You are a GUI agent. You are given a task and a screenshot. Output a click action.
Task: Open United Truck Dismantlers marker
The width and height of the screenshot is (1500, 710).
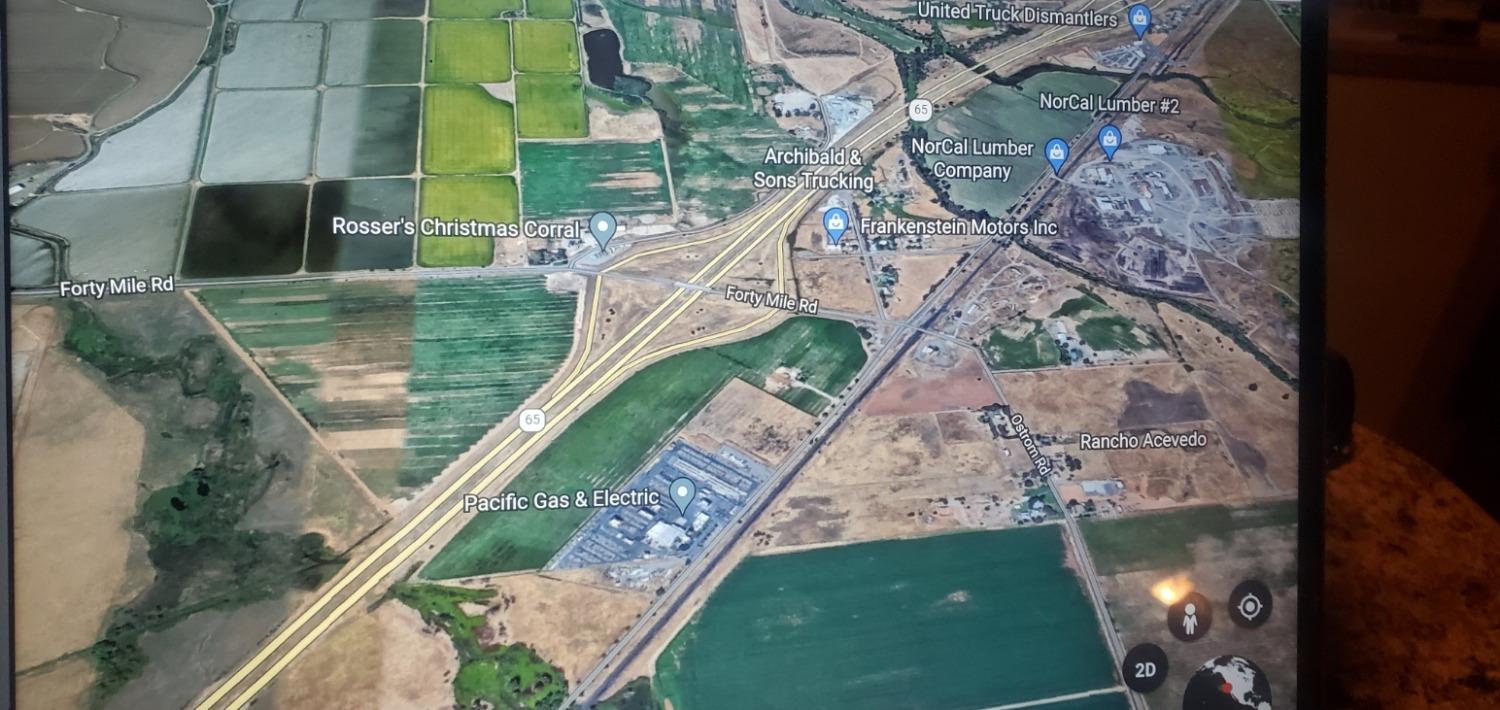click(x=1139, y=18)
